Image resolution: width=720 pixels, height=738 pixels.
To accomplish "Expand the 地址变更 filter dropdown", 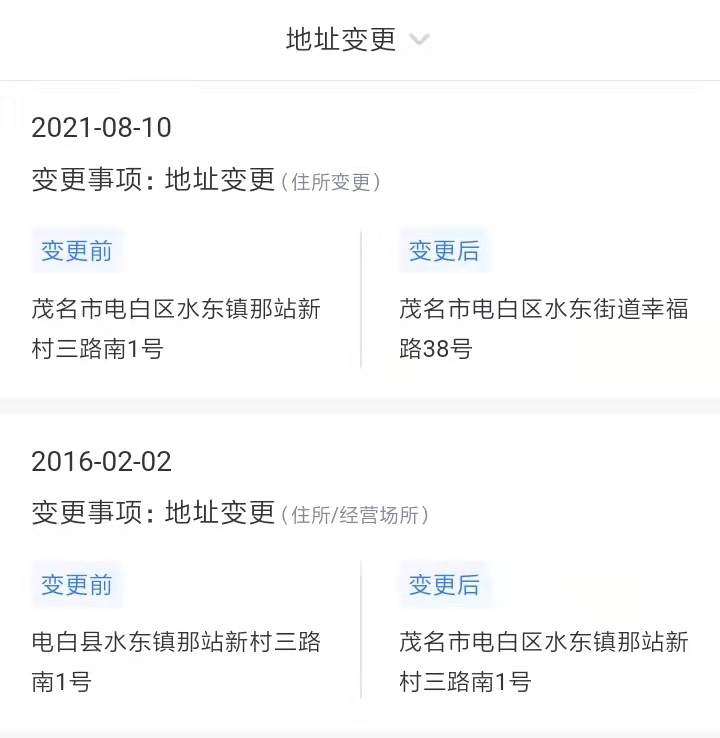I will [358, 40].
